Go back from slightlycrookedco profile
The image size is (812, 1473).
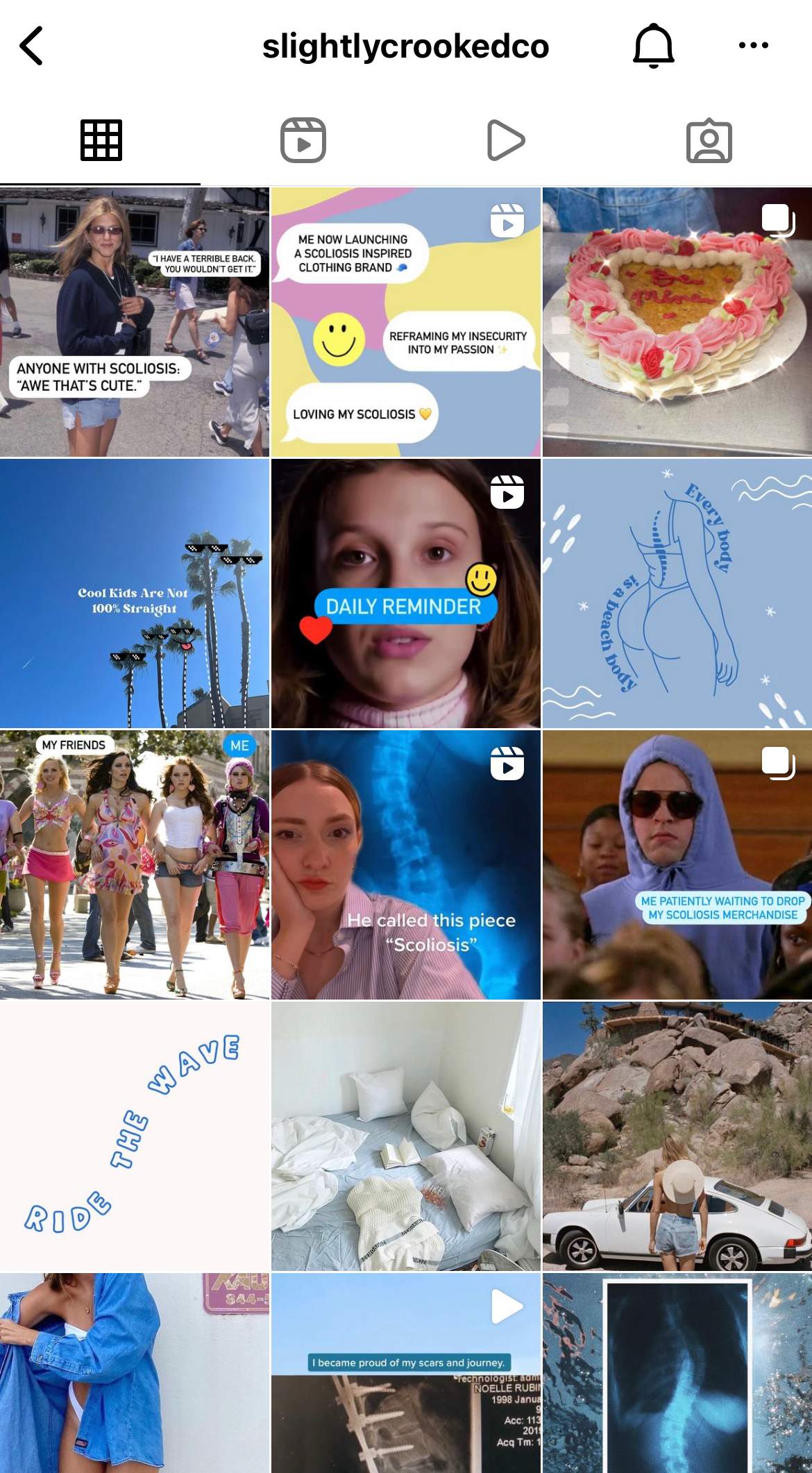click(32, 46)
